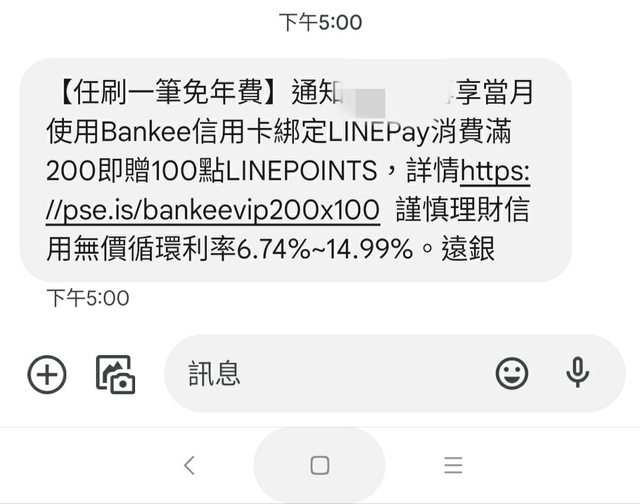Screen dimensions: 640x504
Task: Open the pse.is/bankeevip200x100 link
Action: 214,211
